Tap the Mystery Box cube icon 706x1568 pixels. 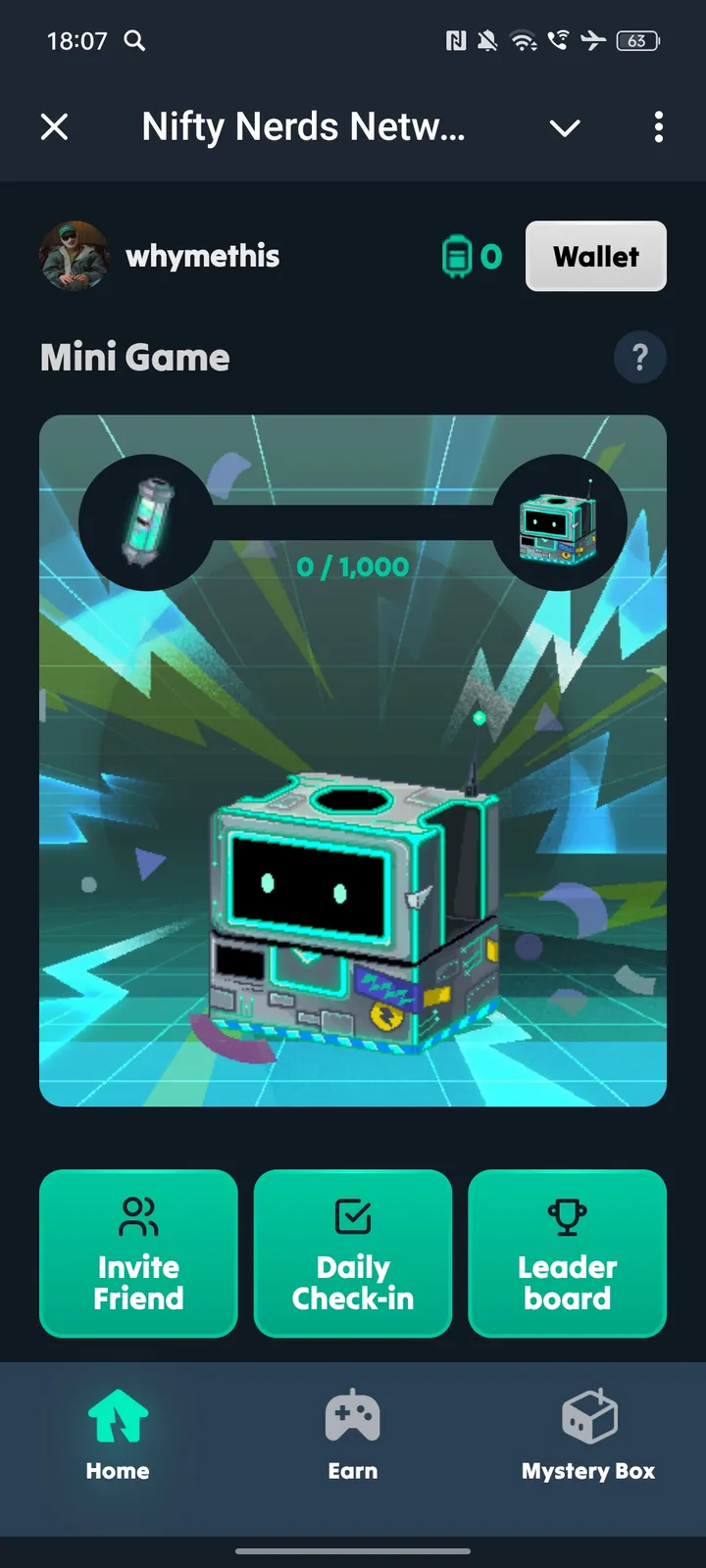pyautogui.click(x=587, y=1414)
